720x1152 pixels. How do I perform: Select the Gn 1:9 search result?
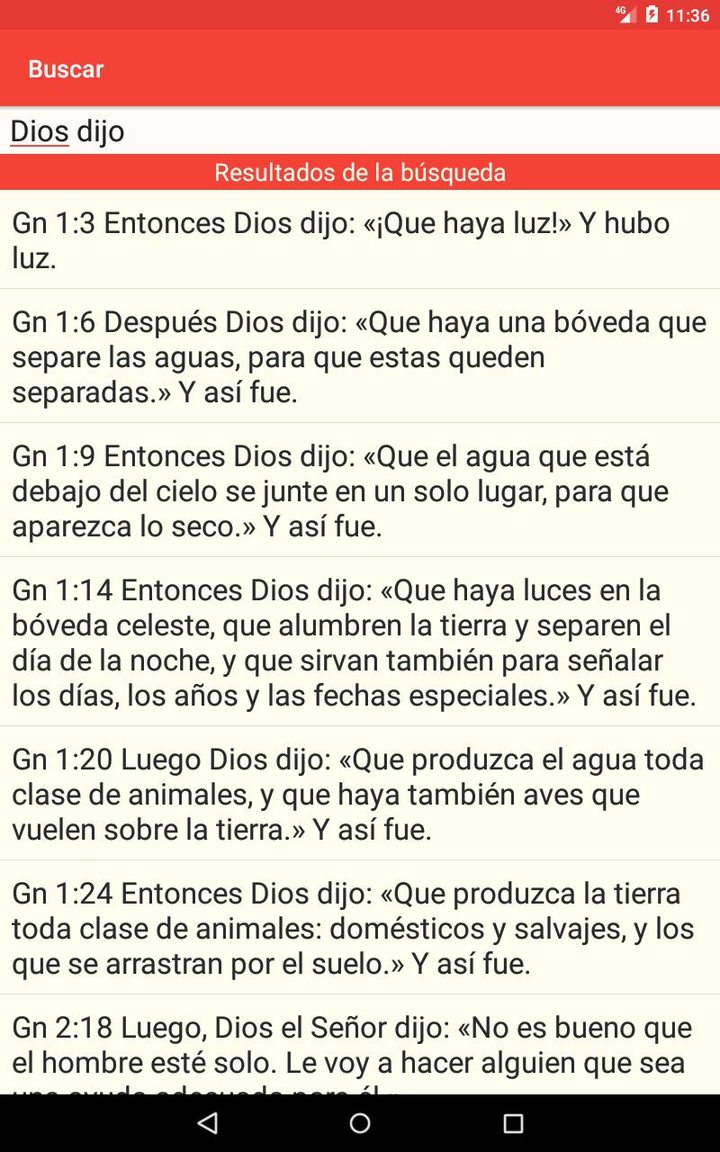click(360, 491)
